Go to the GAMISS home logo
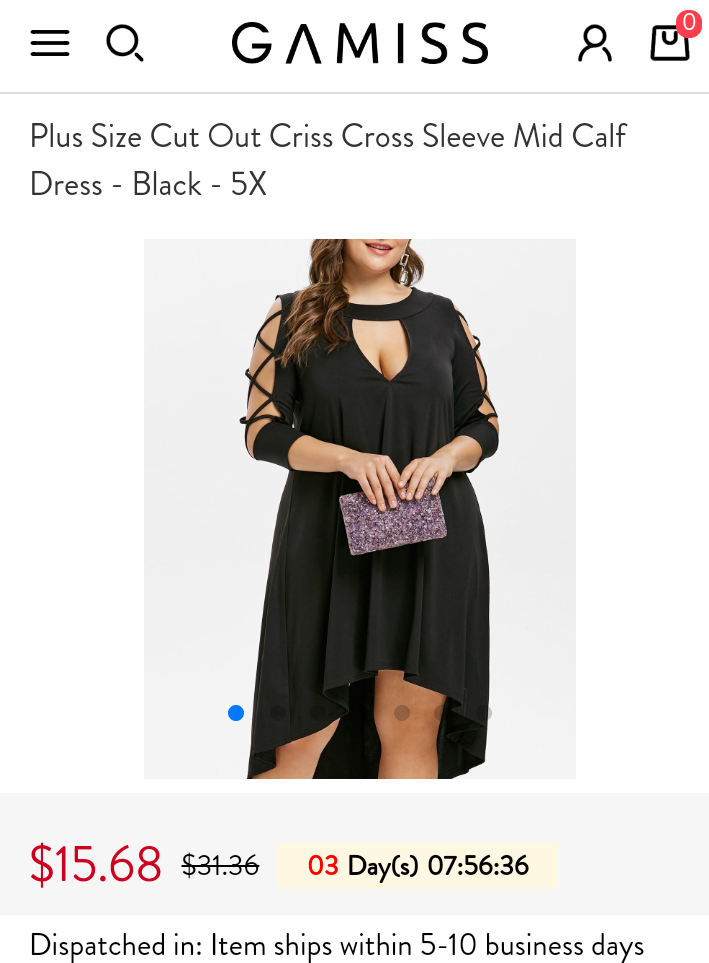Image resolution: width=709 pixels, height=963 pixels. coord(360,43)
